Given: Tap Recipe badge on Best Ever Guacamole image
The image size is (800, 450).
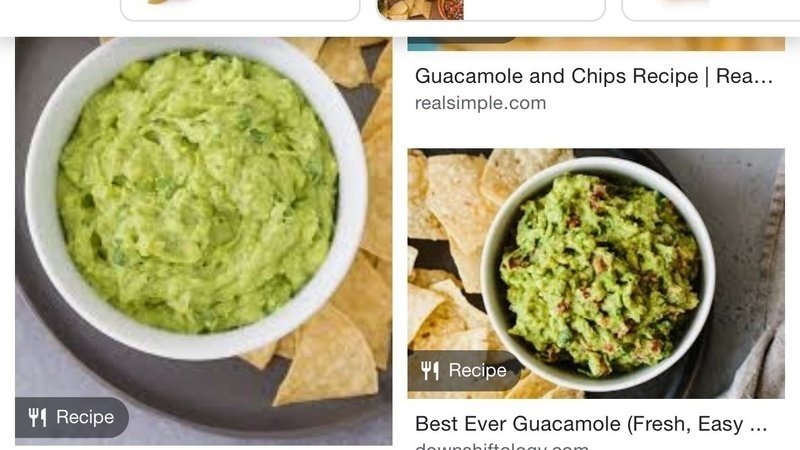Looking at the screenshot, I should (x=464, y=371).
